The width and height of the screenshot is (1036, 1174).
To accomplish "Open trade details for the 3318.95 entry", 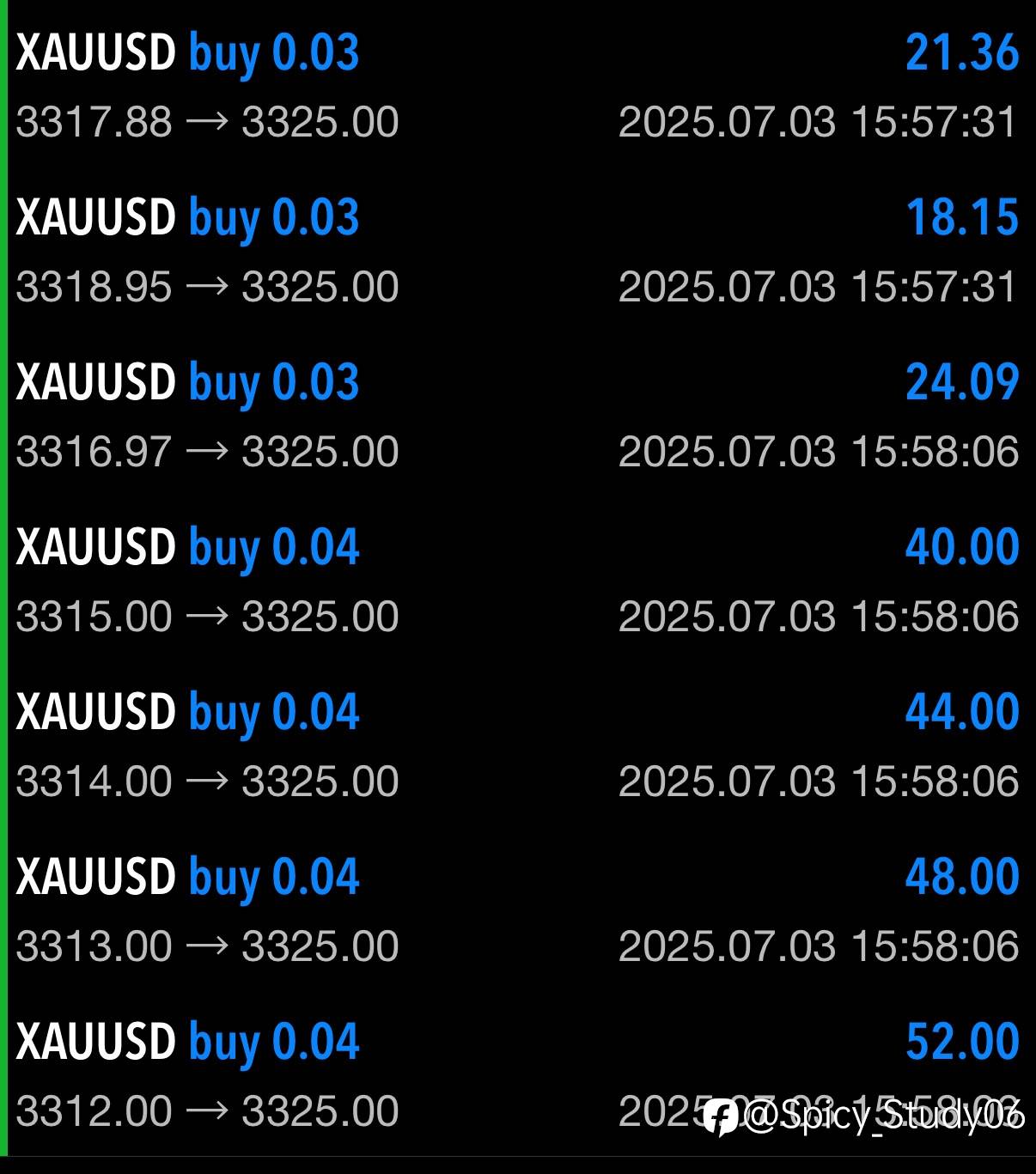I will coord(517,251).
